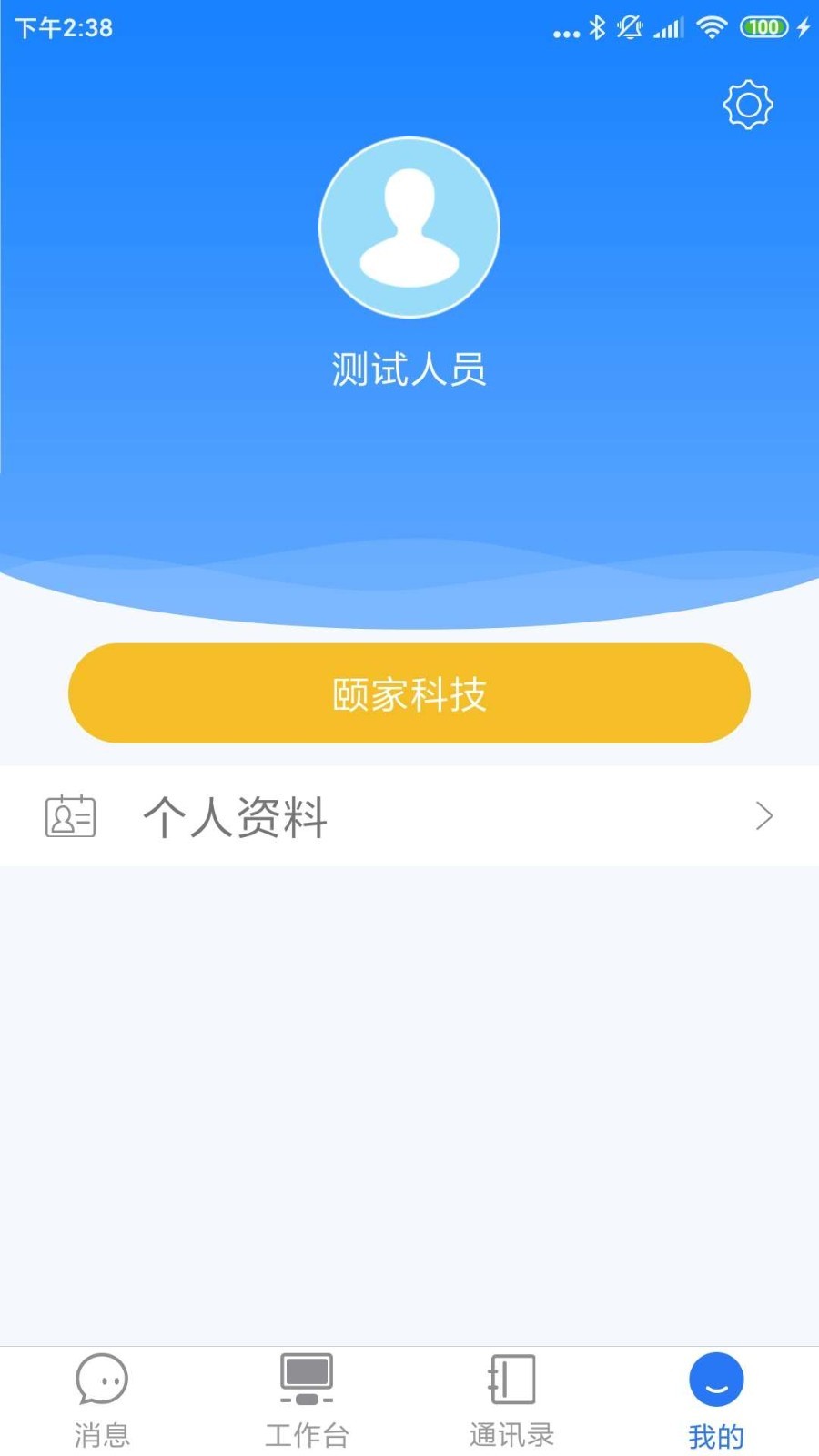
Task: Switch to the 消息 tab
Action: 101,1401
